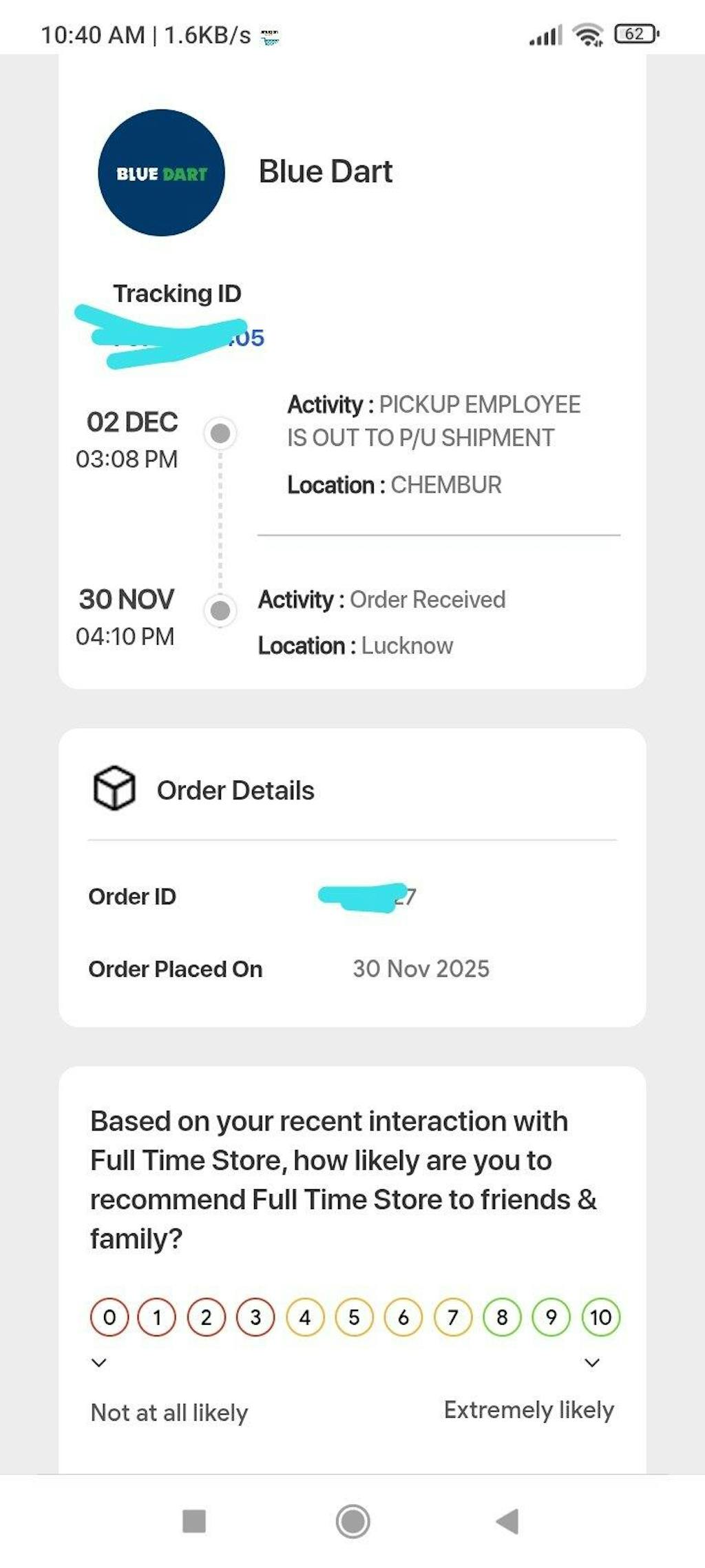
Task: Pick score 5 on the likelihood scale
Action: (354, 1317)
